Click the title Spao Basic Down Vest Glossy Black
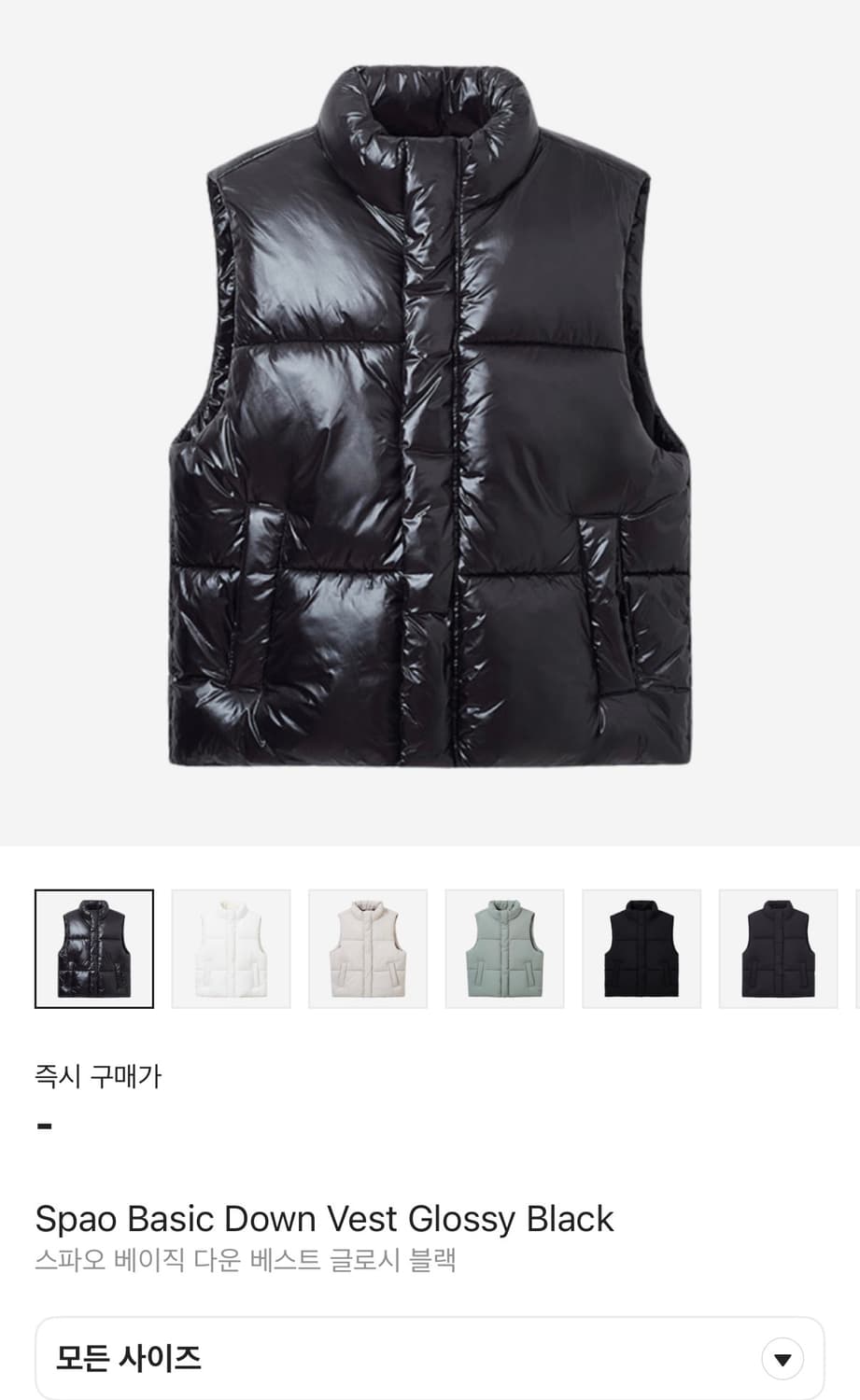Viewport: 860px width, 1400px height. [322, 1218]
